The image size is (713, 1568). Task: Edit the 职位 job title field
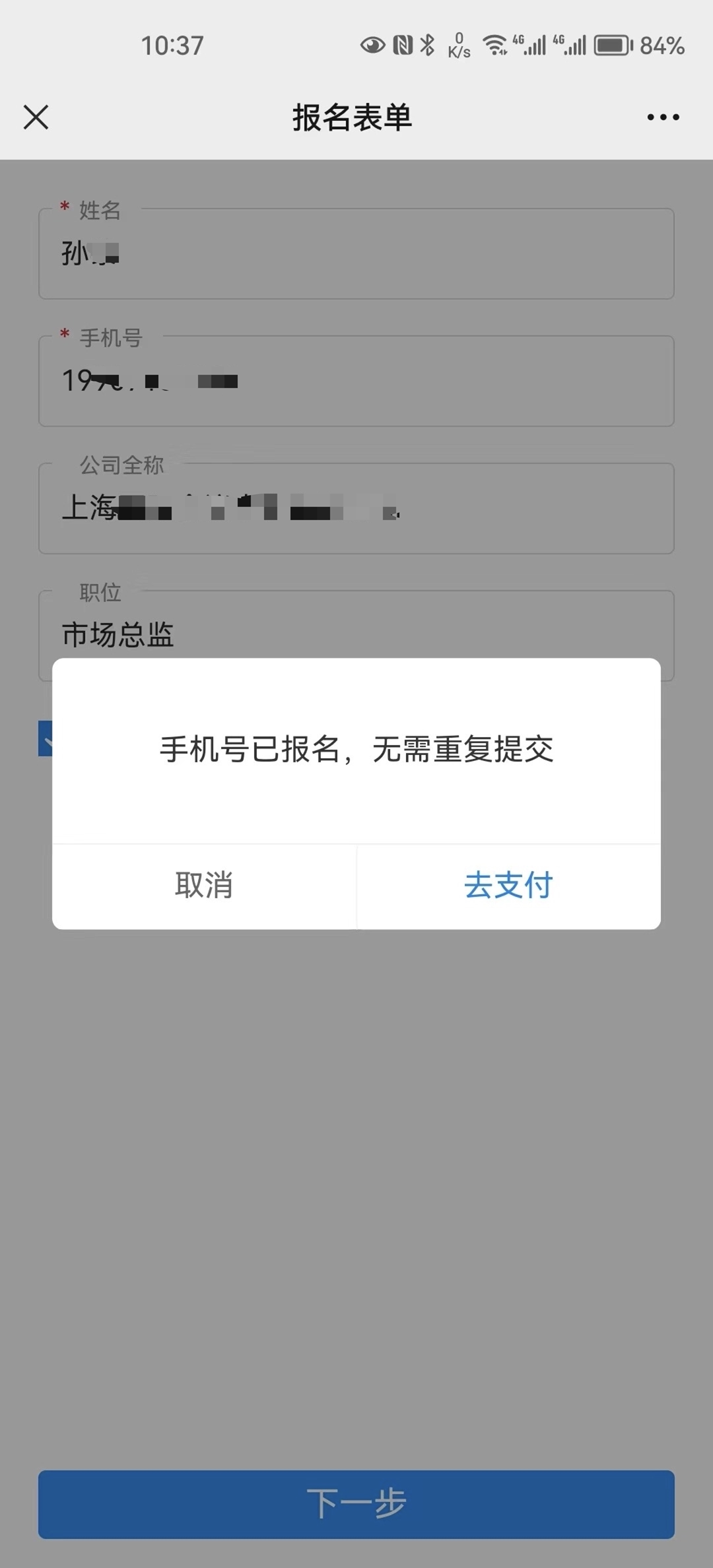(x=356, y=632)
